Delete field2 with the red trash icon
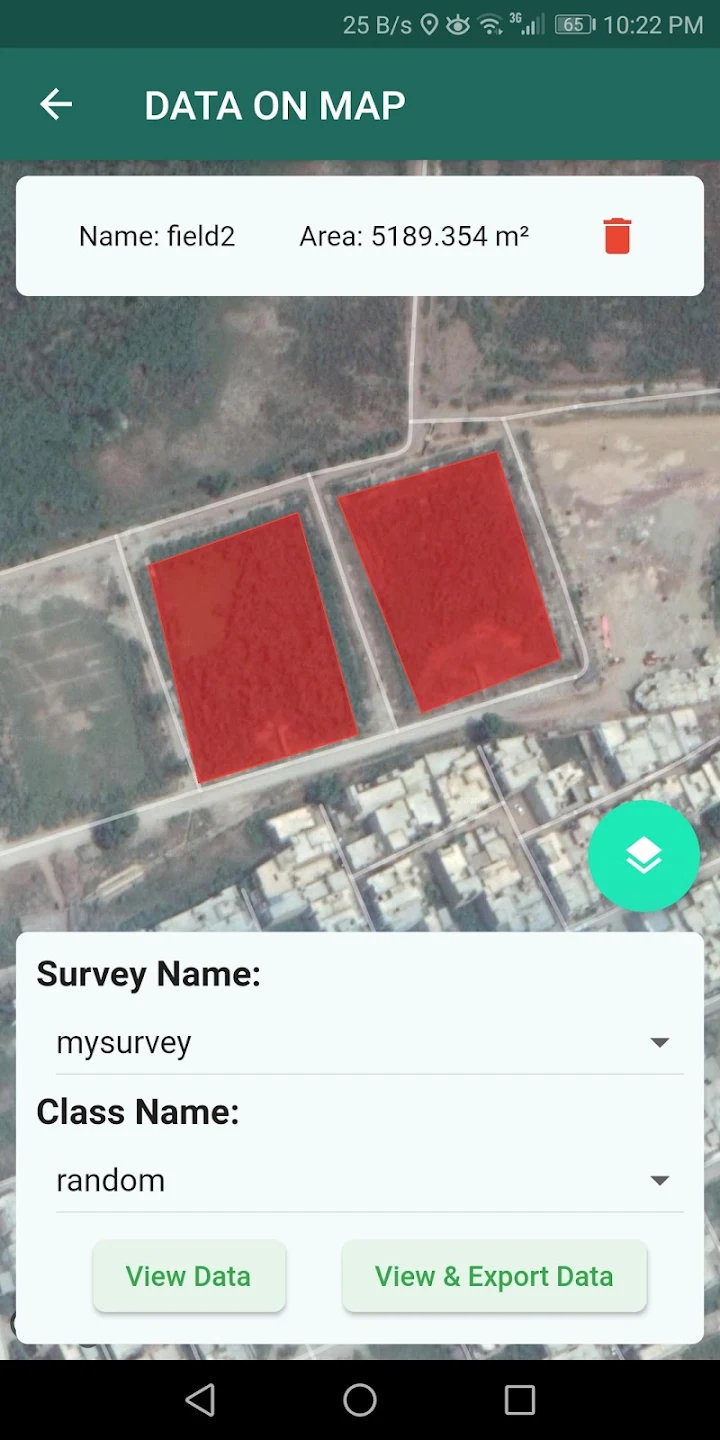The width and height of the screenshot is (720, 1440). tap(617, 236)
